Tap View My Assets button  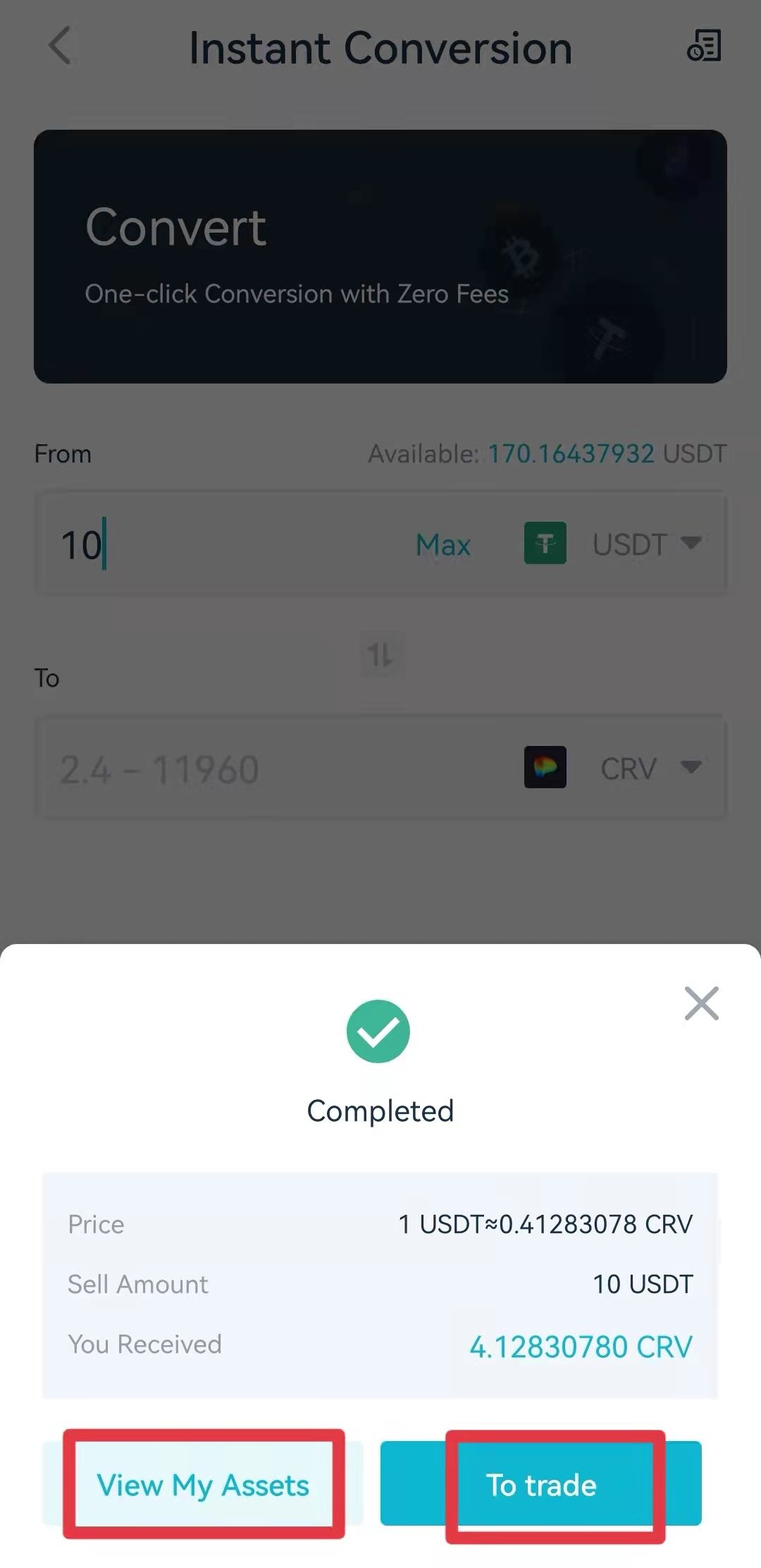coord(203,1484)
